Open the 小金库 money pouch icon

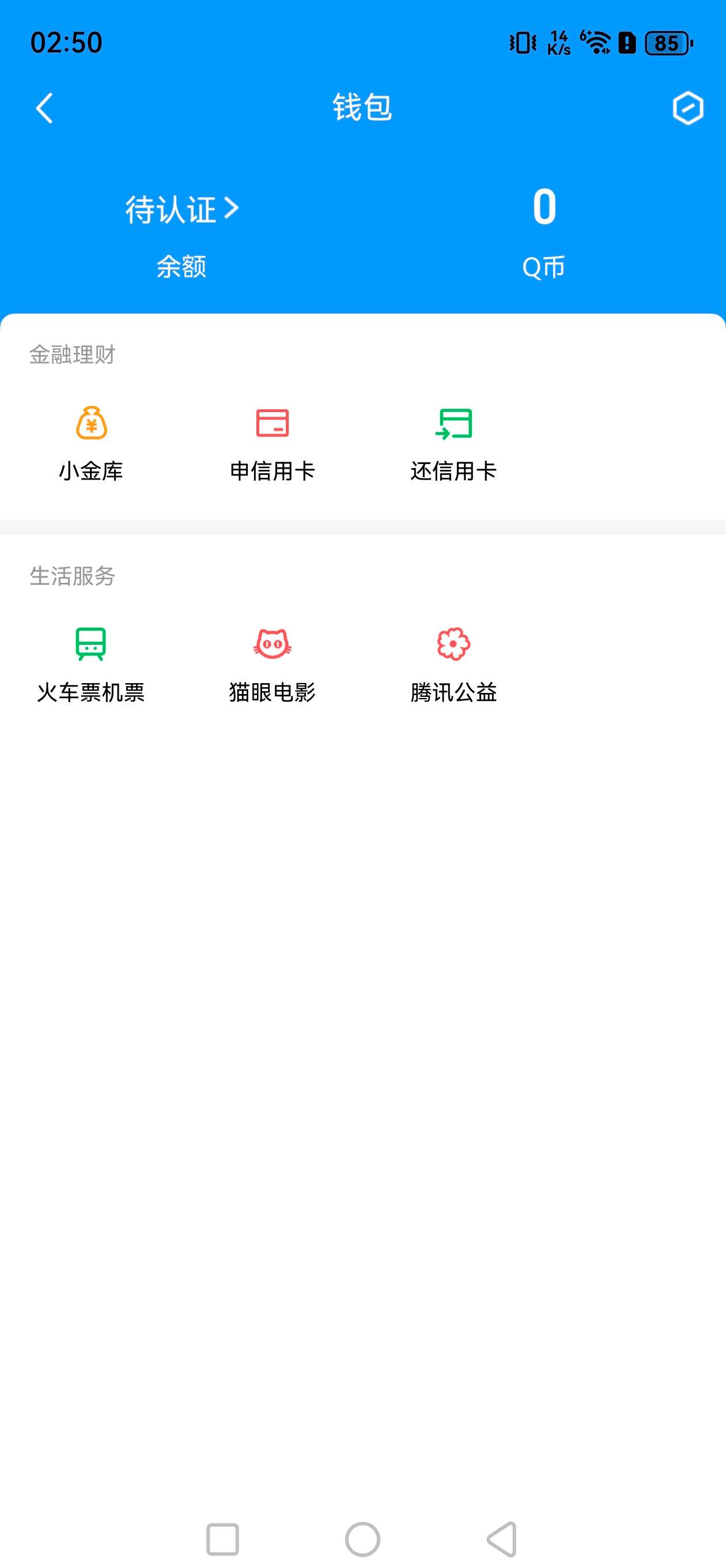[90, 426]
